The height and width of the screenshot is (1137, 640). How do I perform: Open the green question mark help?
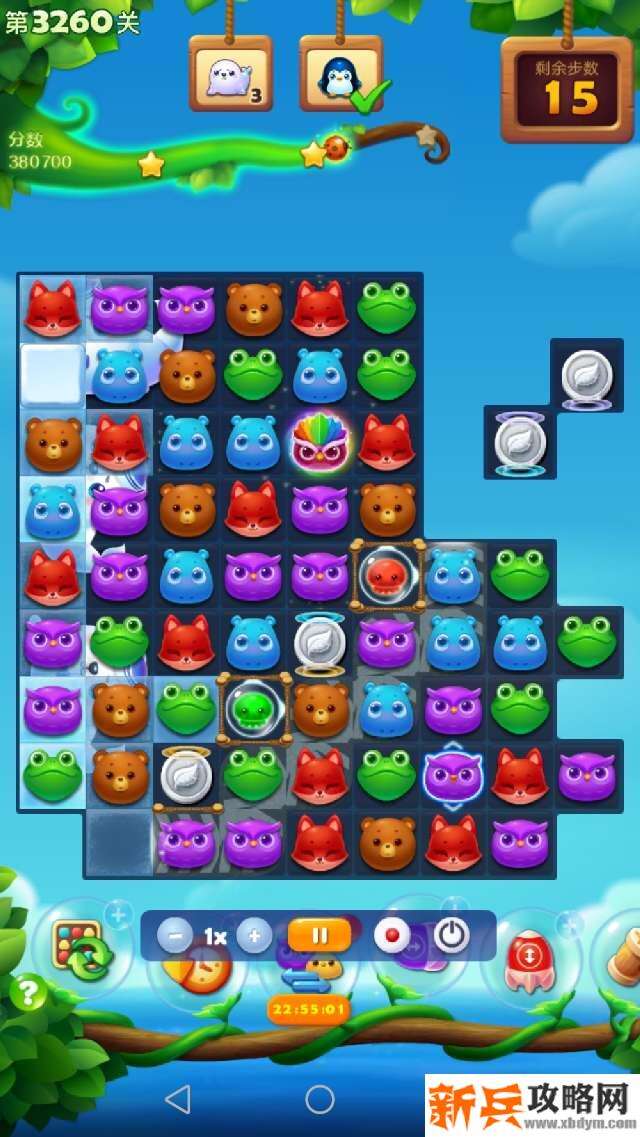(x=28, y=992)
